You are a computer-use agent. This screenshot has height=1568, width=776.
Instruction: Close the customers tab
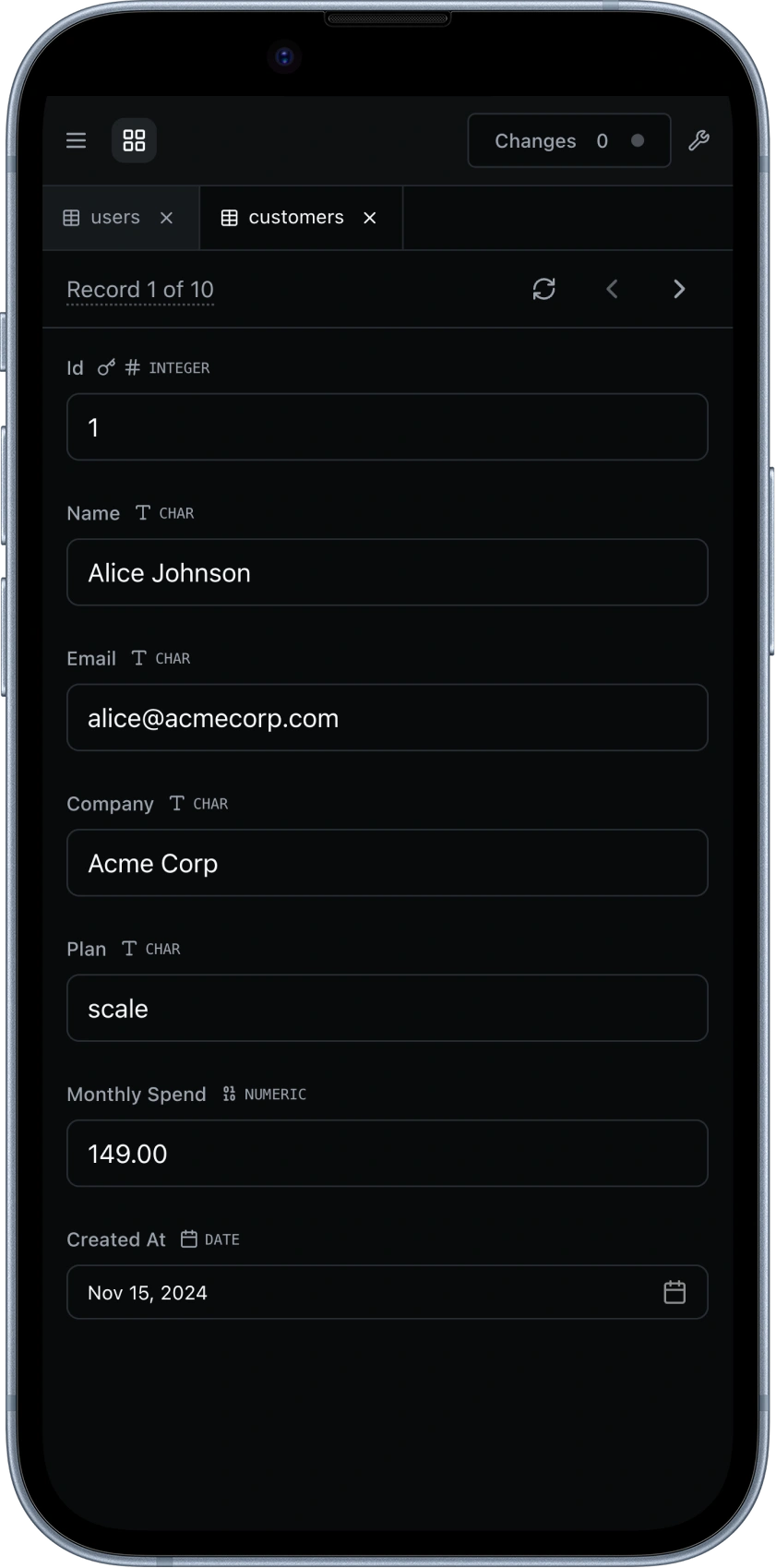(370, 218)
